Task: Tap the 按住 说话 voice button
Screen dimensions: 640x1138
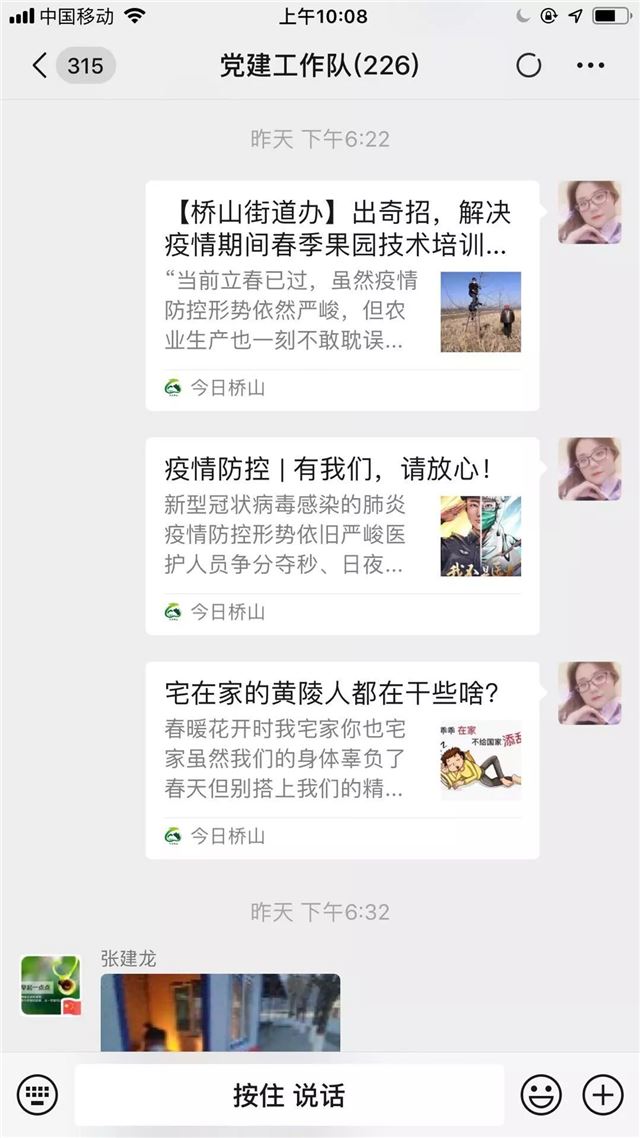Action: (x=289, y=1095)
